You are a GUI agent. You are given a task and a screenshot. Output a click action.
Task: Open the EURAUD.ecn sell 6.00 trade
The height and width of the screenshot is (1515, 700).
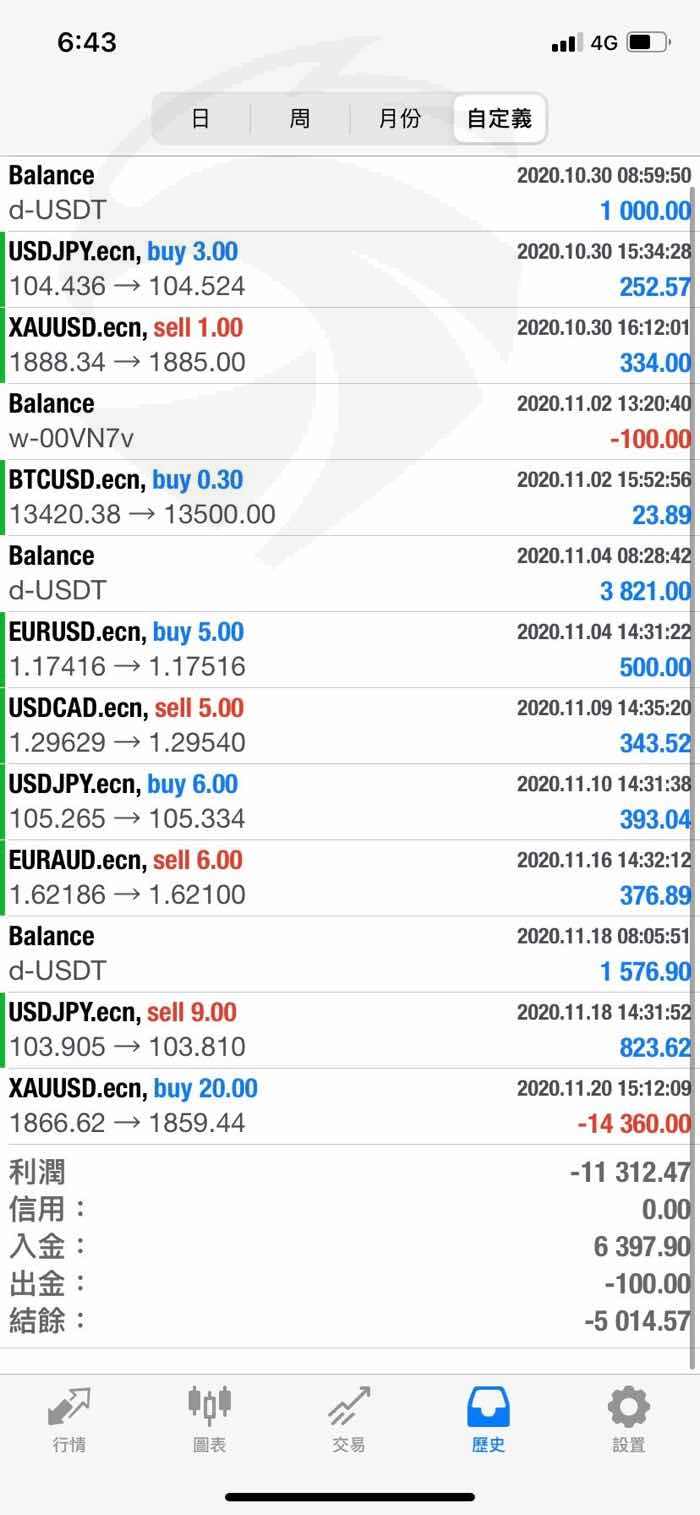click(x=348, y=878)
